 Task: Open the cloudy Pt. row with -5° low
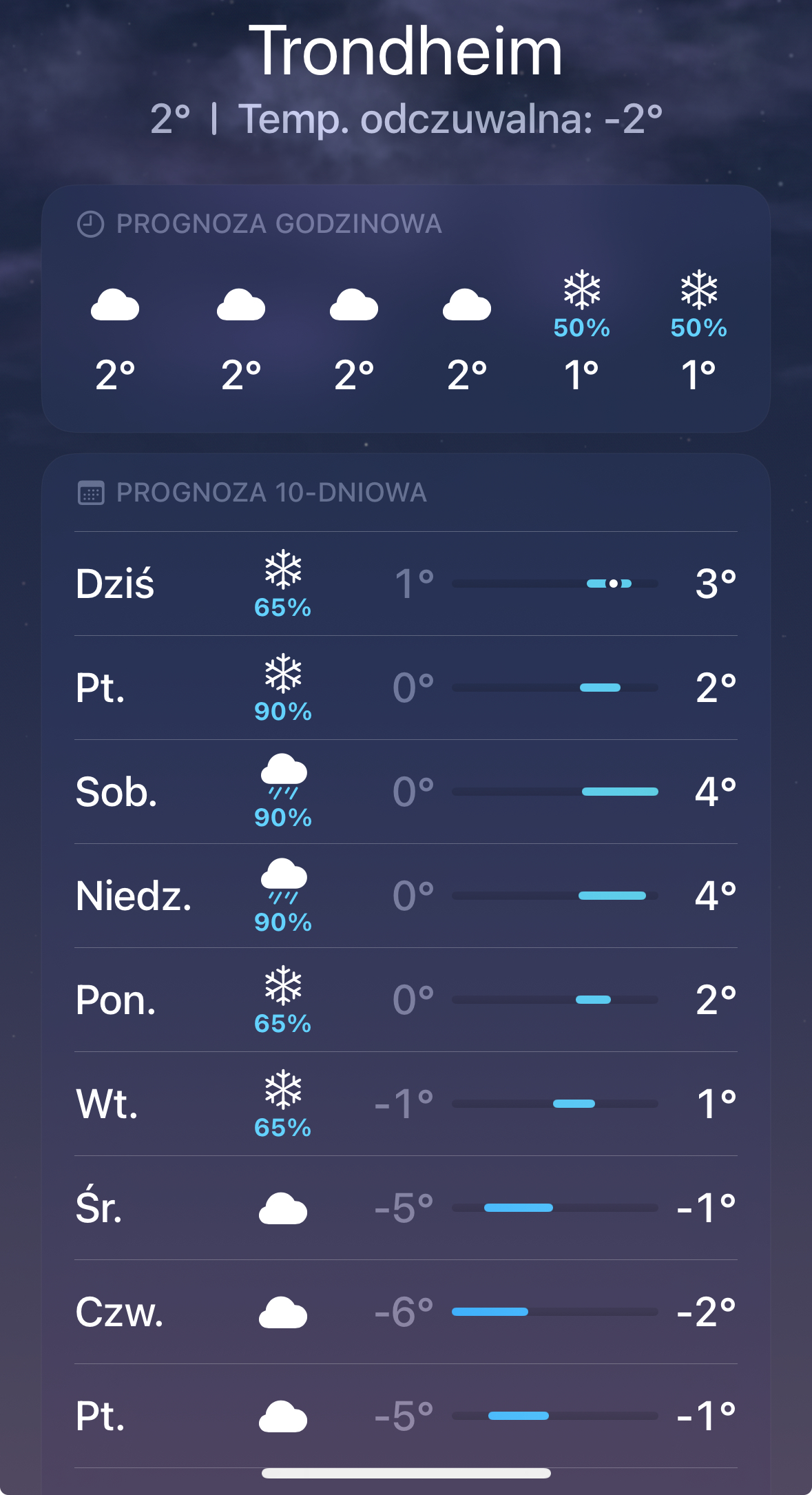406,1416
